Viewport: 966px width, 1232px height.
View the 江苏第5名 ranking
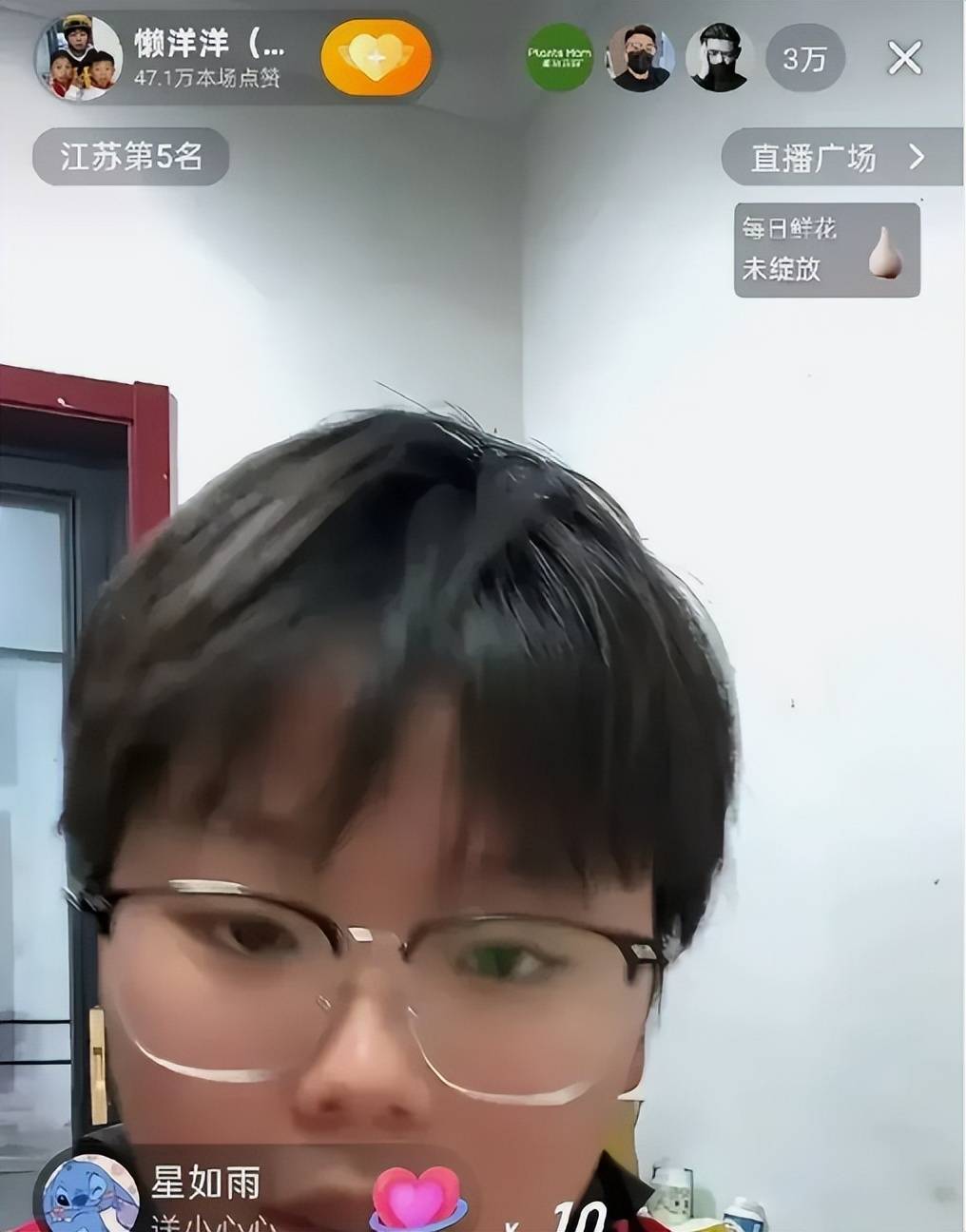[x=131, y=157]
